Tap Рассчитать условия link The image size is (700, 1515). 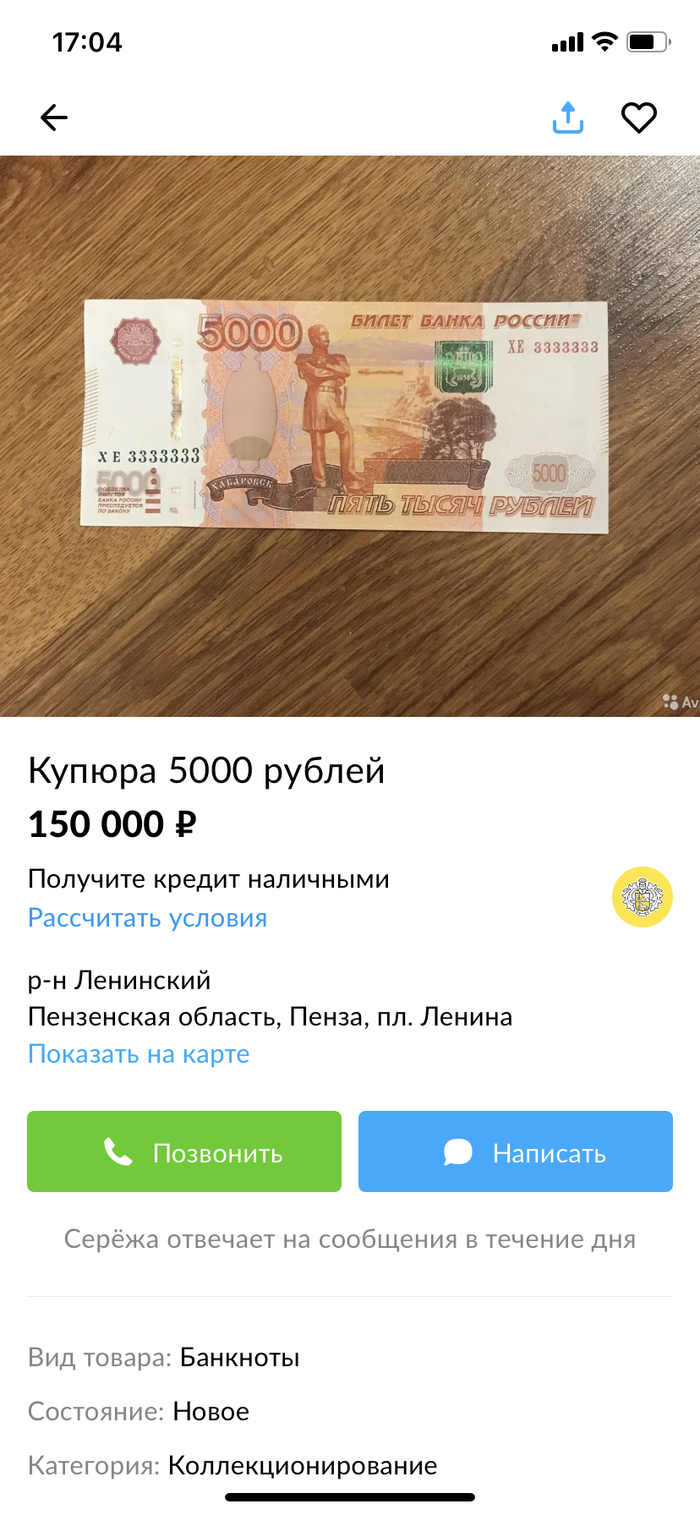point(147,918)
